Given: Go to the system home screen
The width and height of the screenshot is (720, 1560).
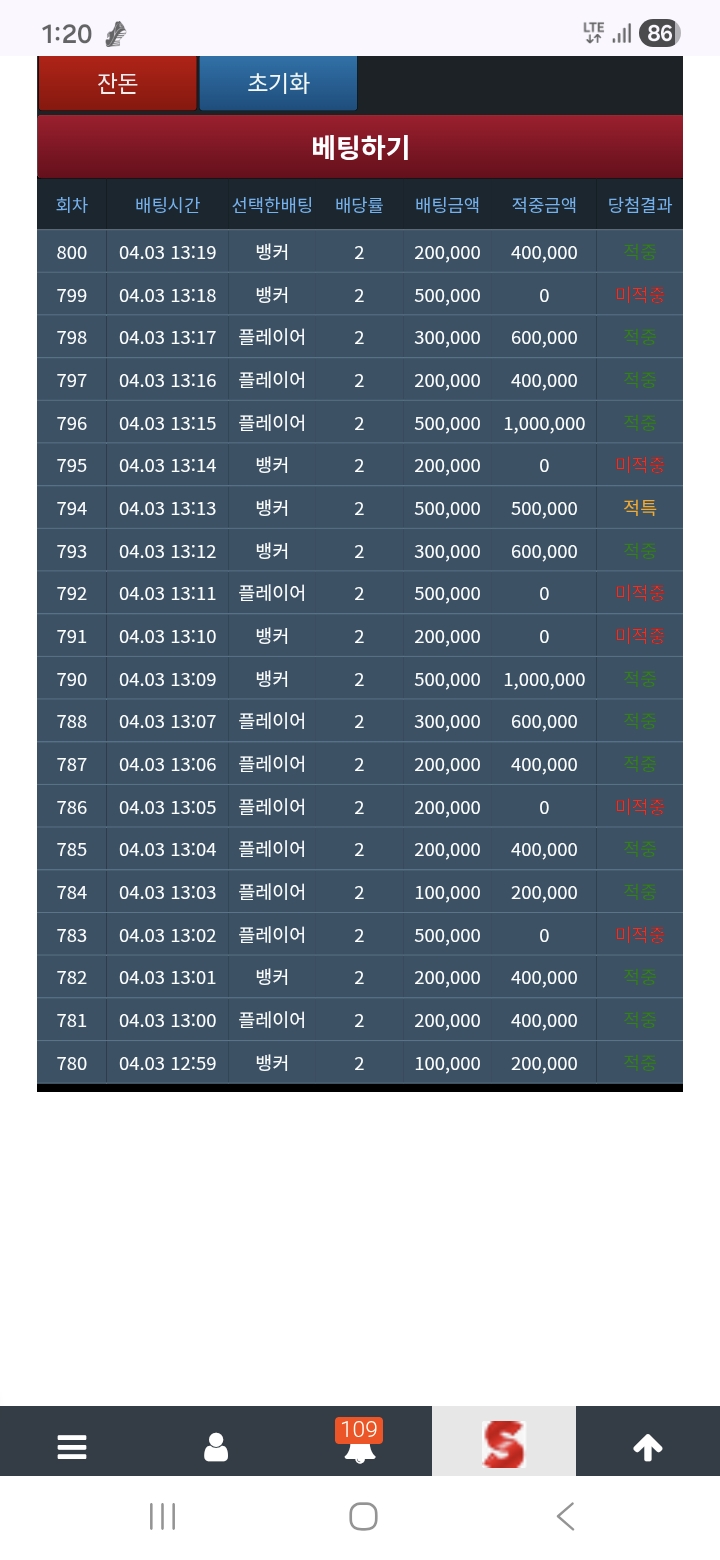Looking at the screenshot, I should click(363, 1517).
